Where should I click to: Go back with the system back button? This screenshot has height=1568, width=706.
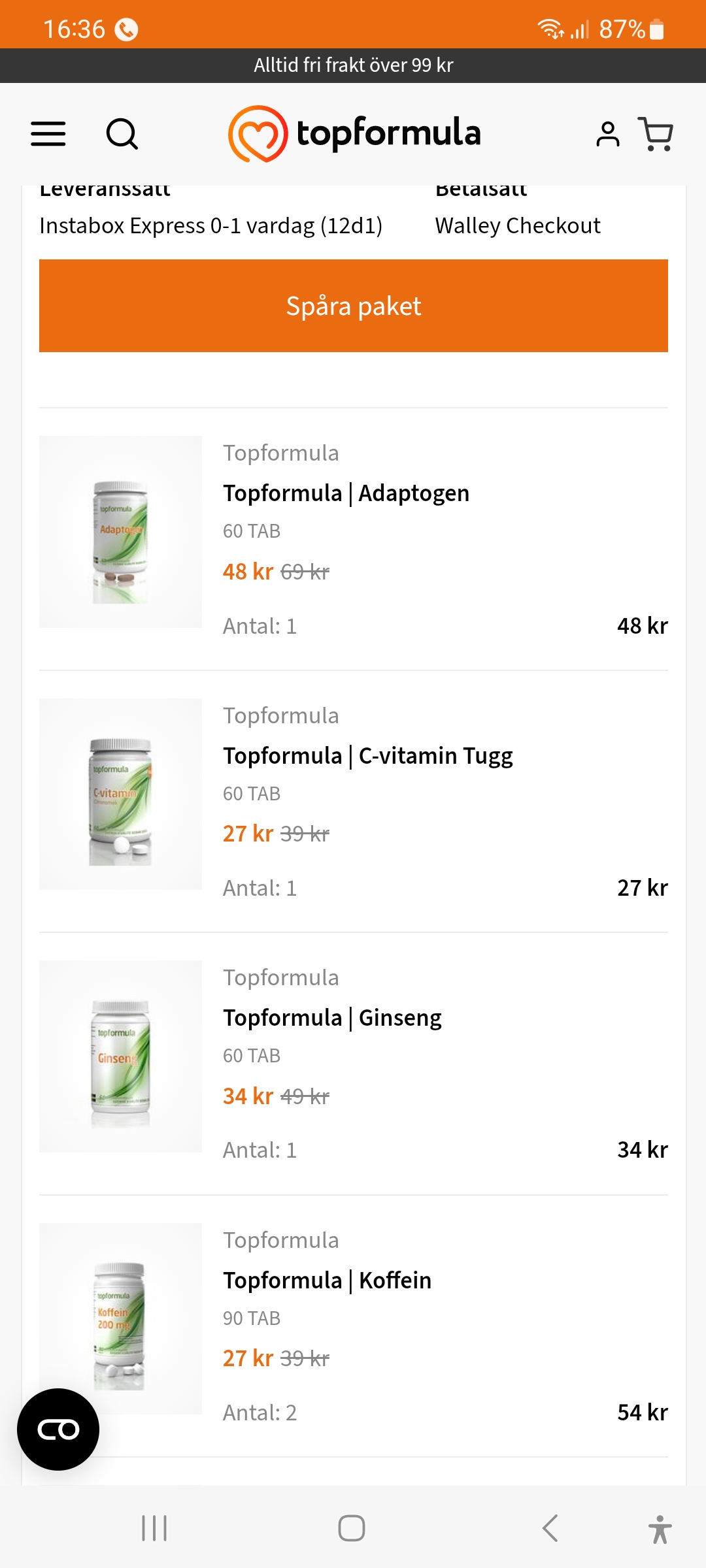tap(550, 1528)
